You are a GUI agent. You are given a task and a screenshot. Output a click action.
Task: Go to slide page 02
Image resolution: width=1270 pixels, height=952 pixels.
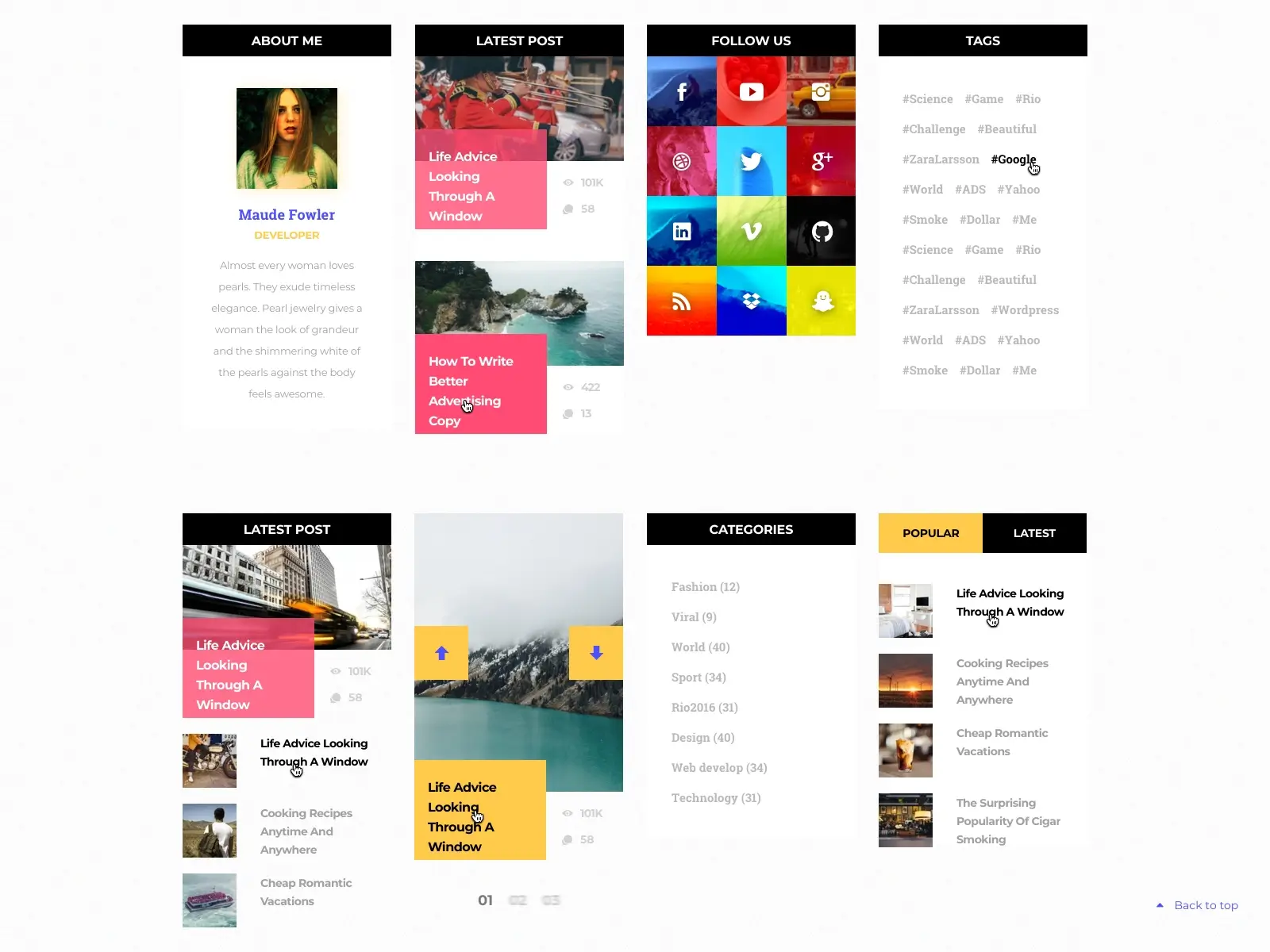tap(518, 900)
